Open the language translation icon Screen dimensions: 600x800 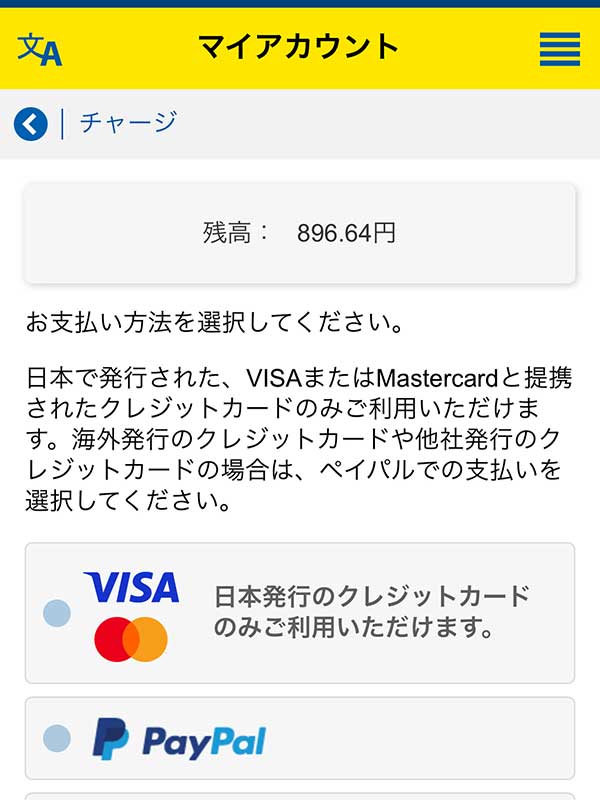40,48
